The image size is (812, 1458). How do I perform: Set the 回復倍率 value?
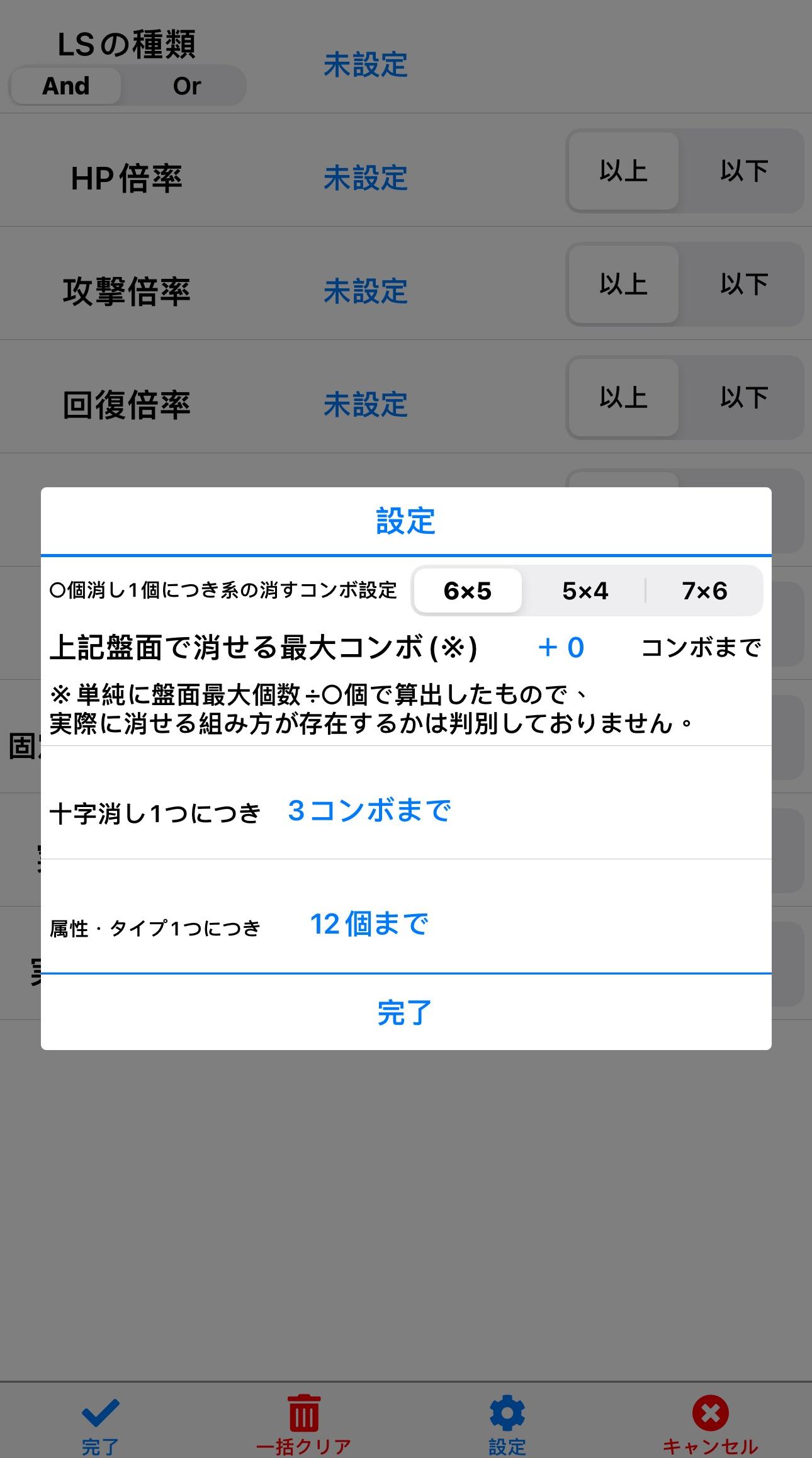[366, 404]
